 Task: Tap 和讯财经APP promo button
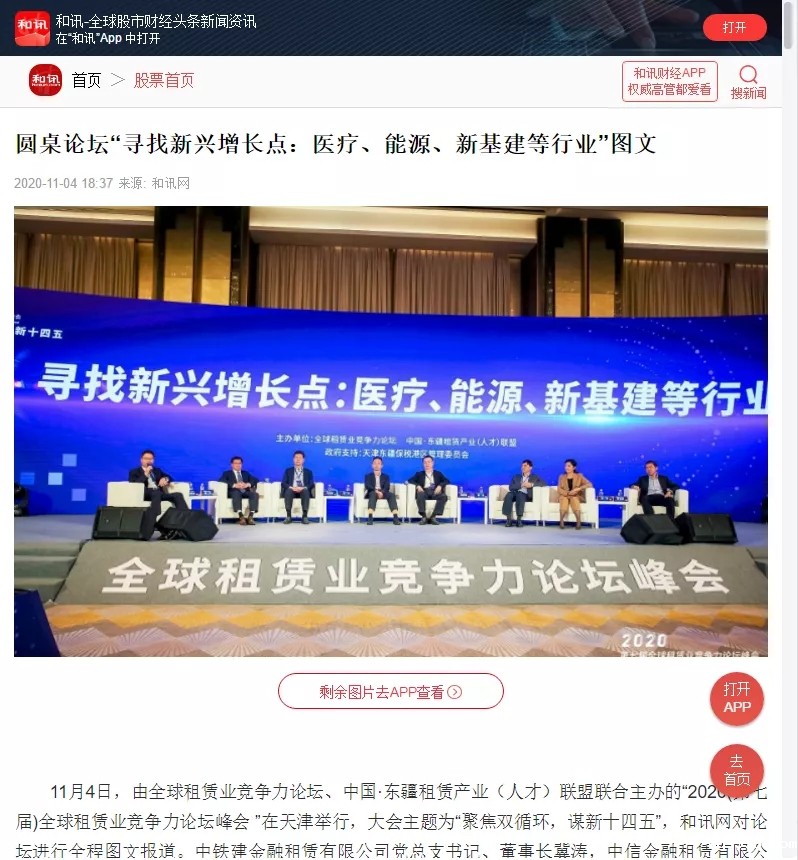tap(669, 81)
